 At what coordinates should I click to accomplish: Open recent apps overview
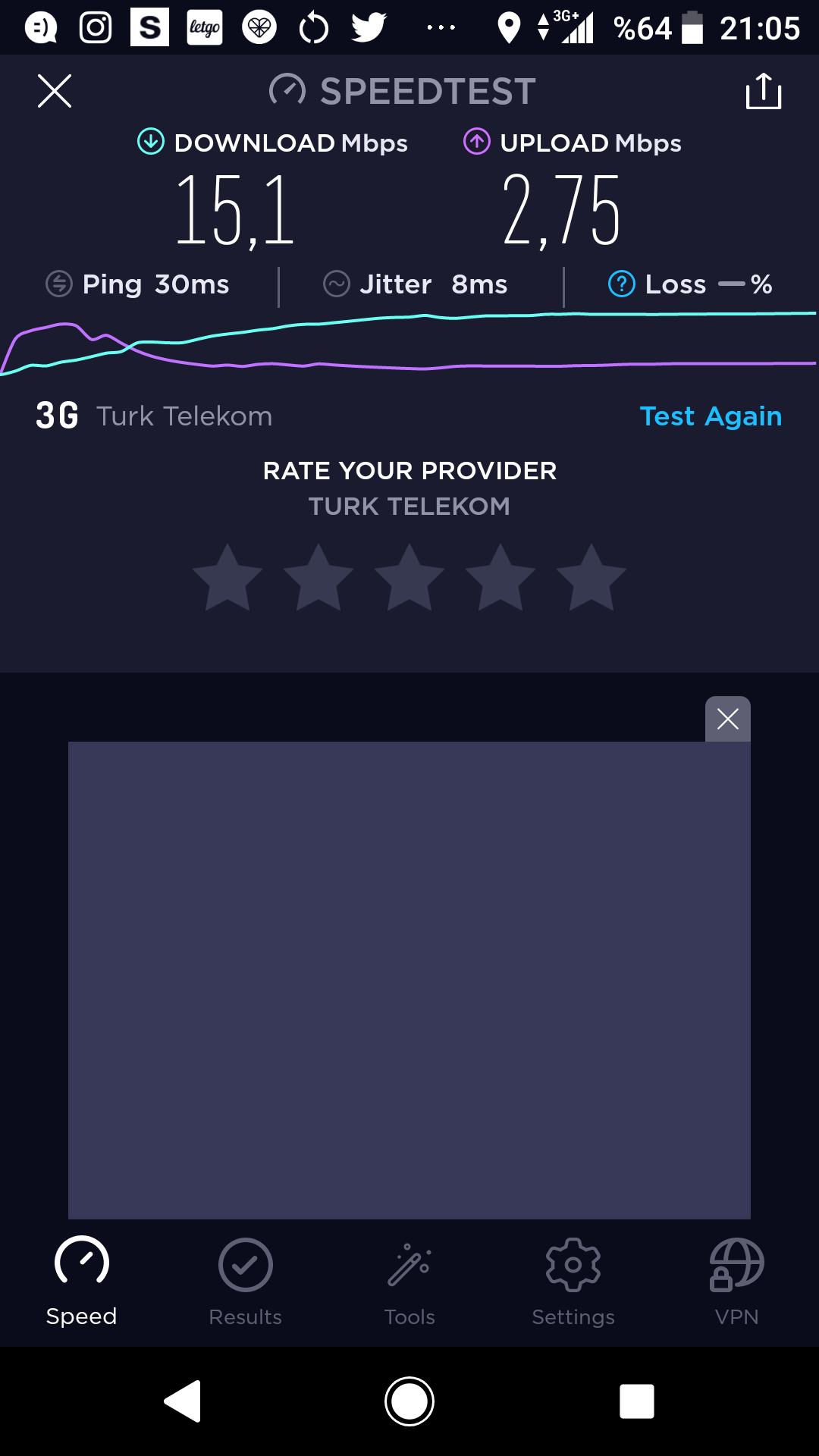(x=637, y=1401)
